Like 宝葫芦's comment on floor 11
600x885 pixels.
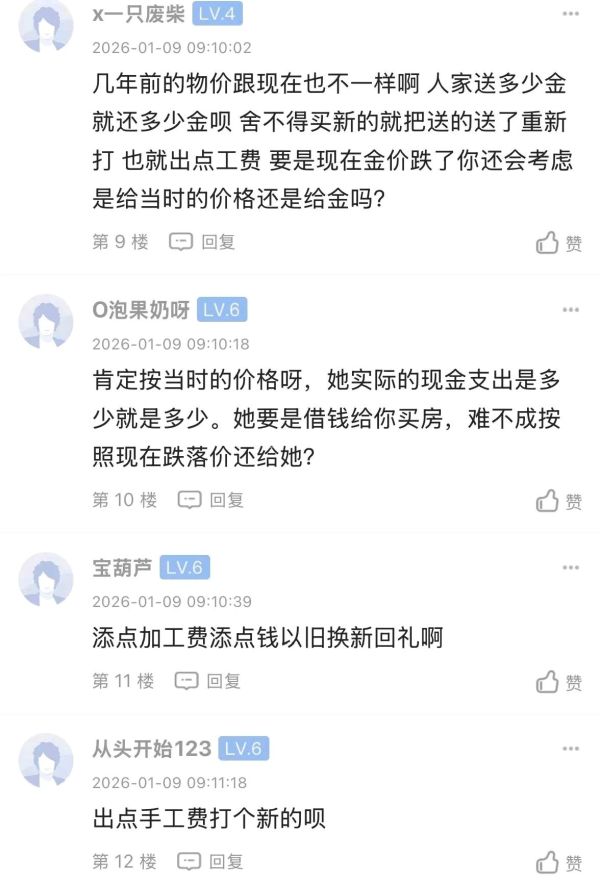click(558, 682)
